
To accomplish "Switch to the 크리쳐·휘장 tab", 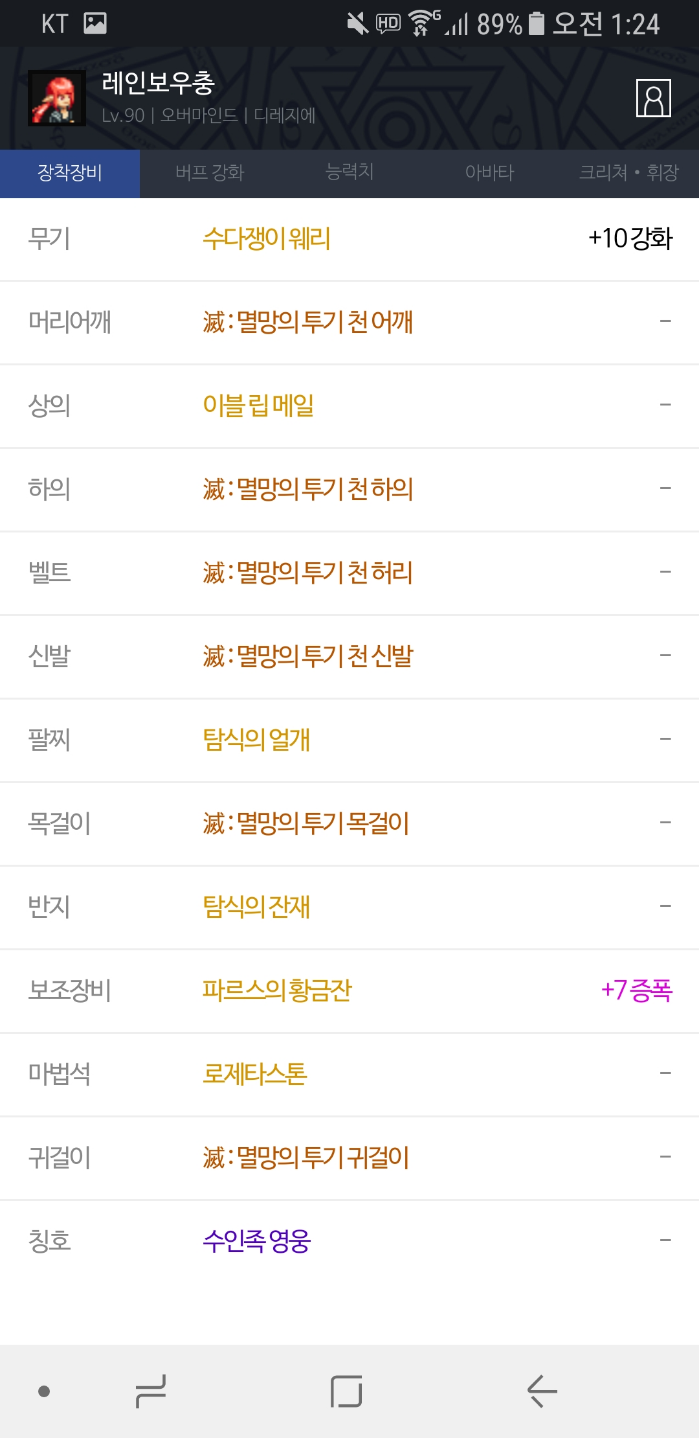I will click(x=628, y=173).
